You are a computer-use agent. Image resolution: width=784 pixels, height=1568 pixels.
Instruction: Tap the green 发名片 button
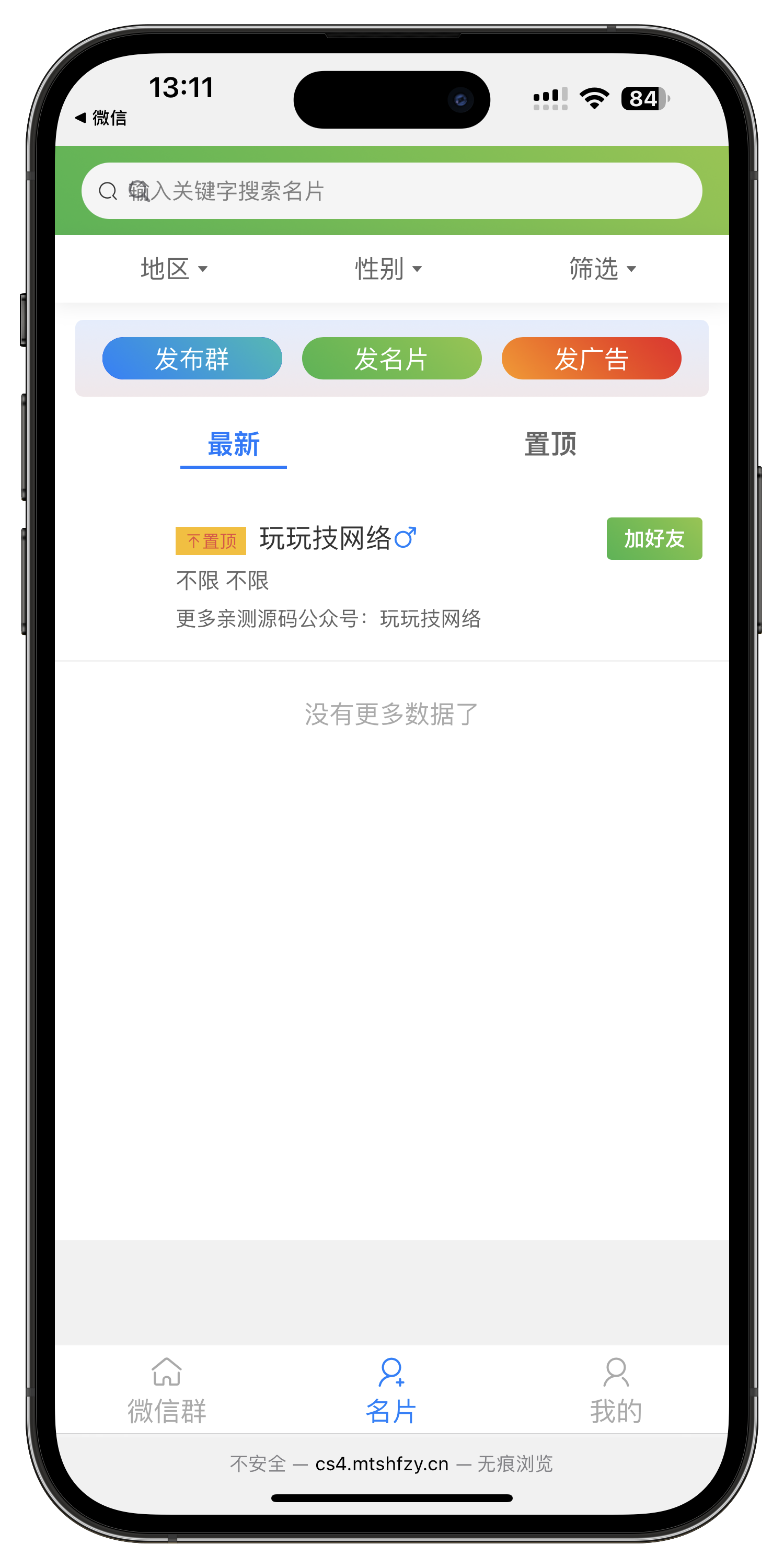coord(391,359)
